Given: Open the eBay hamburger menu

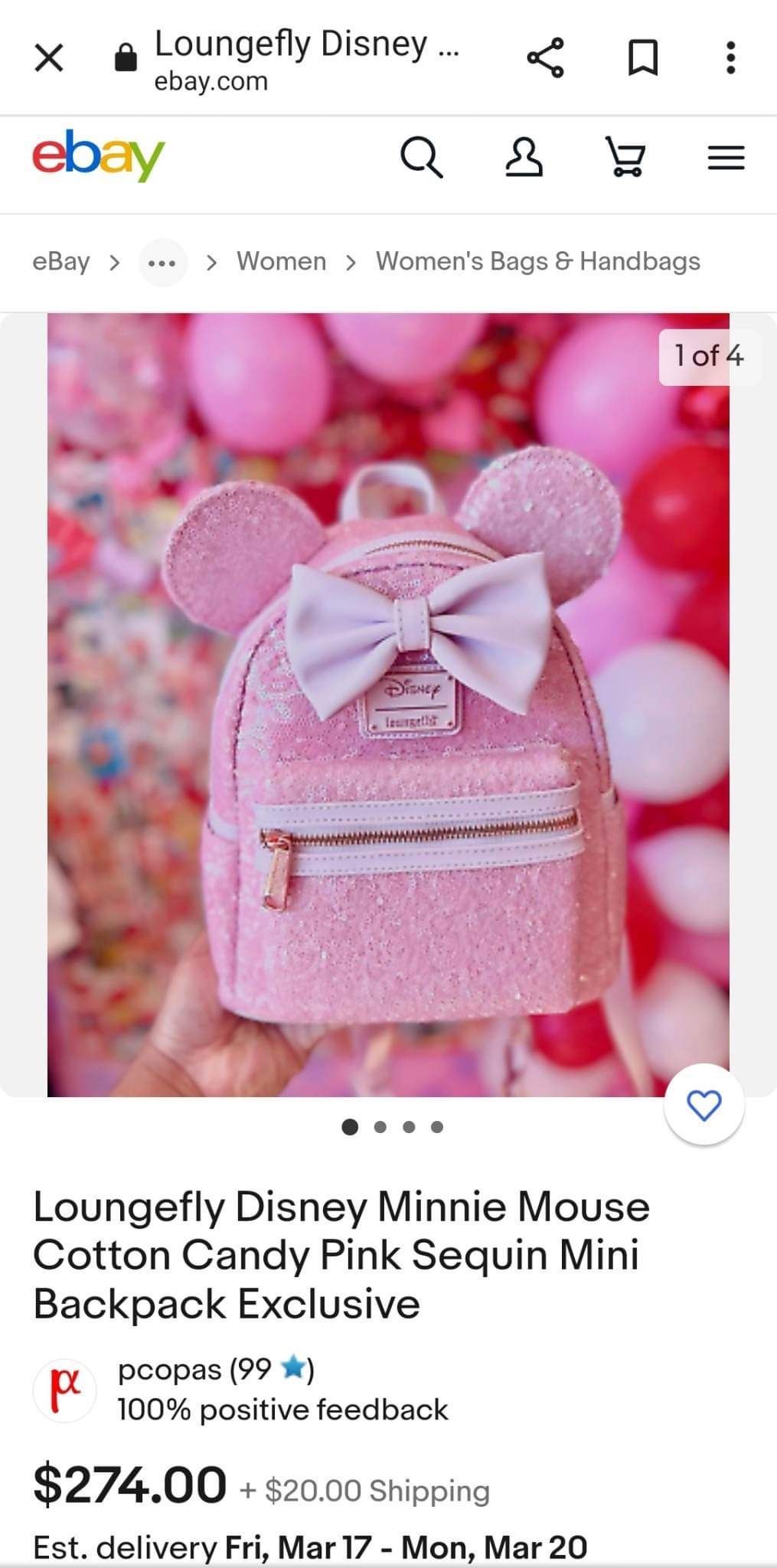Looking at the screenshot, I should pos(726,158).
